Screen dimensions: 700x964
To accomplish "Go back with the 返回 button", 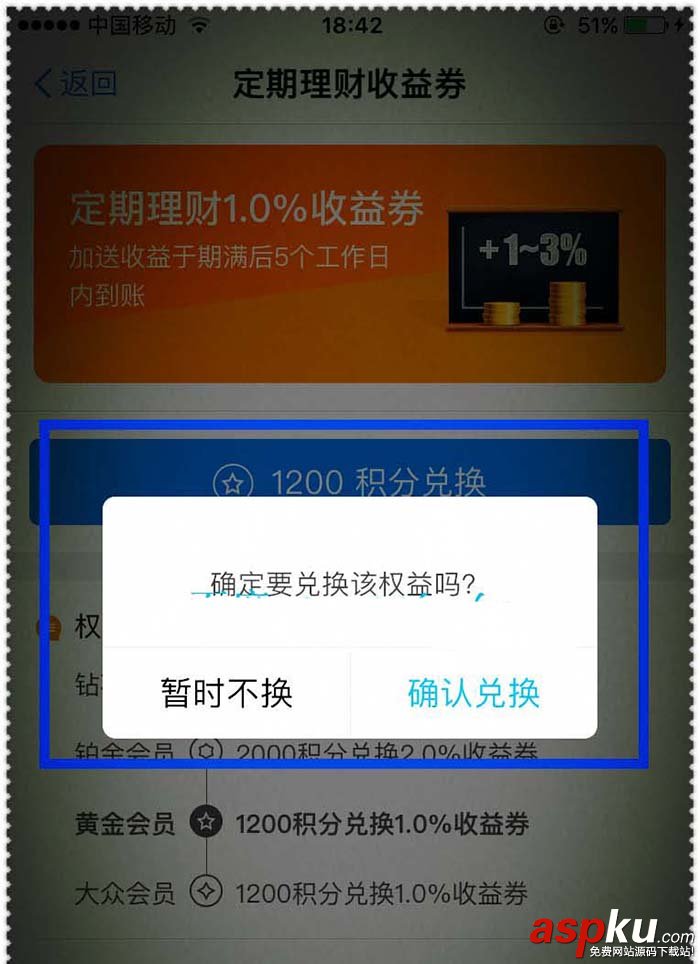I will (76, 83).
